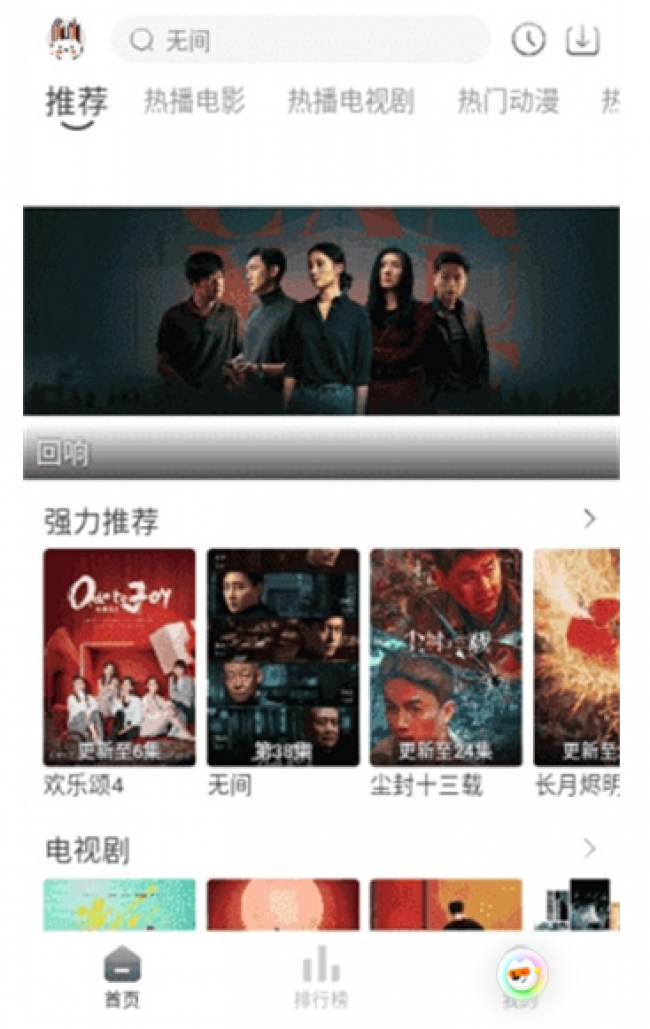Open the downloads icon
This screenshot has height=1029, width=650.
pyautogui.click(x=582, y=40)
